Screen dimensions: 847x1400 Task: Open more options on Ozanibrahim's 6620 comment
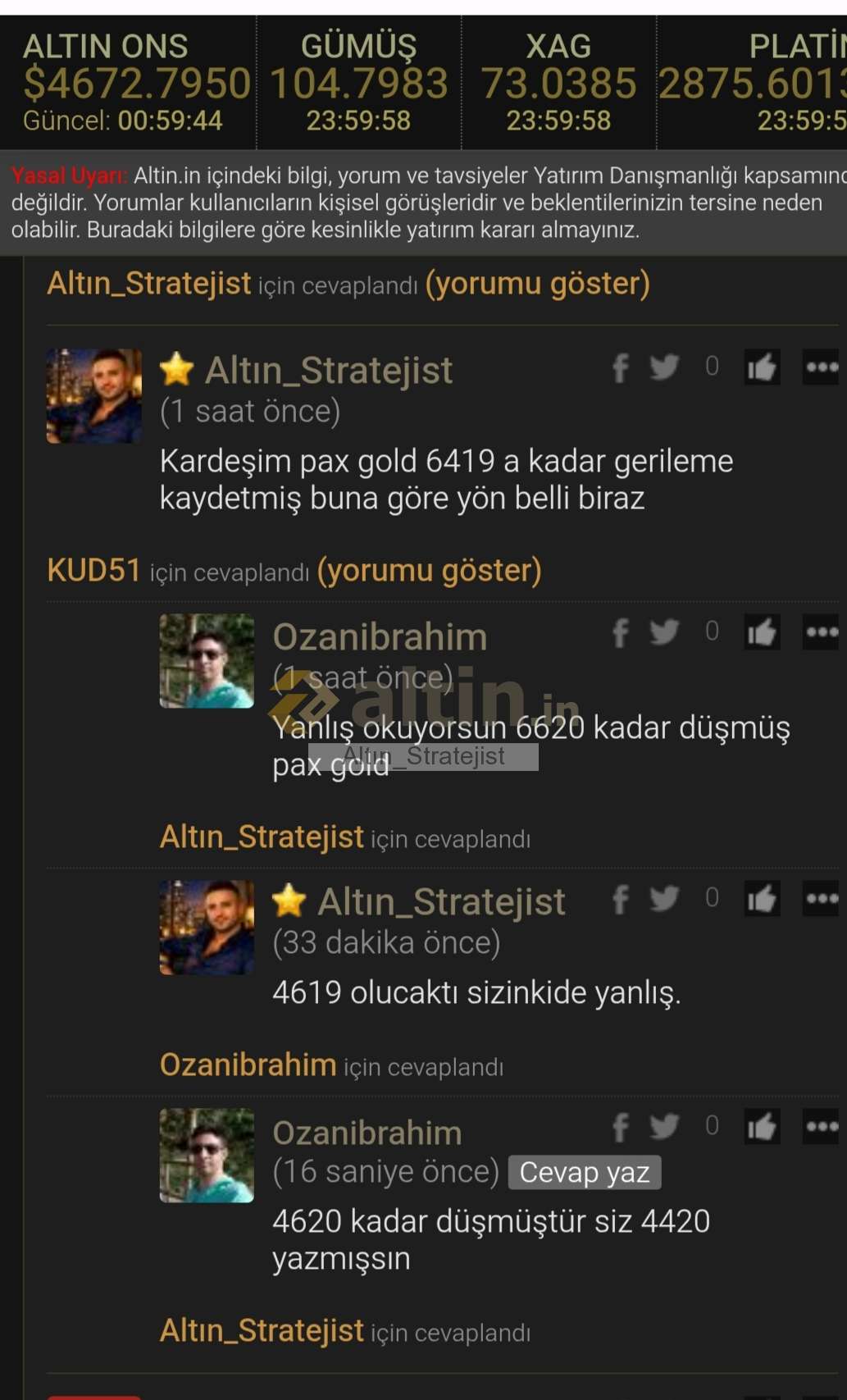821,632
